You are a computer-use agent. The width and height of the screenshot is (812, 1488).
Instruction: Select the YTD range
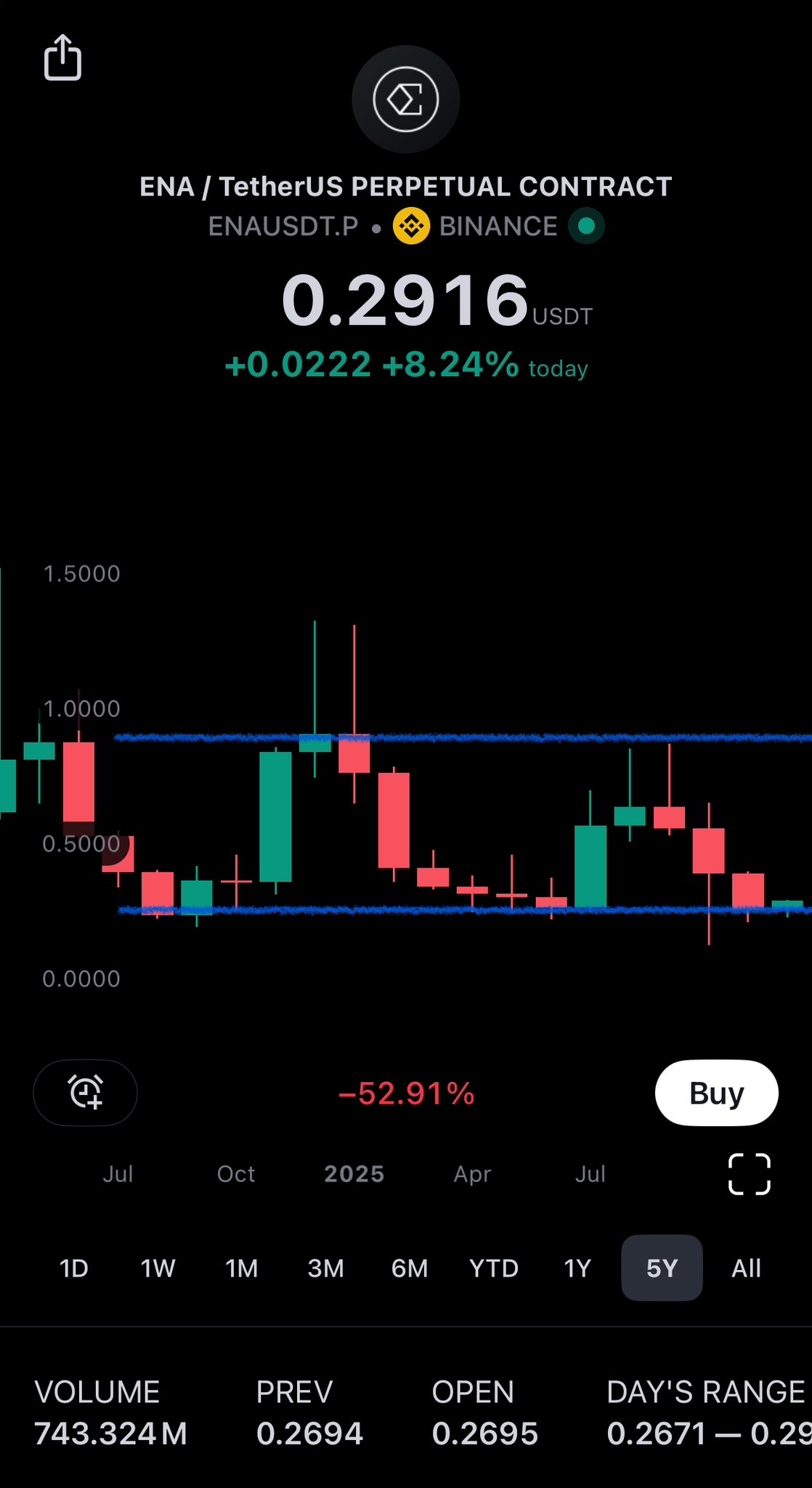494,1269
